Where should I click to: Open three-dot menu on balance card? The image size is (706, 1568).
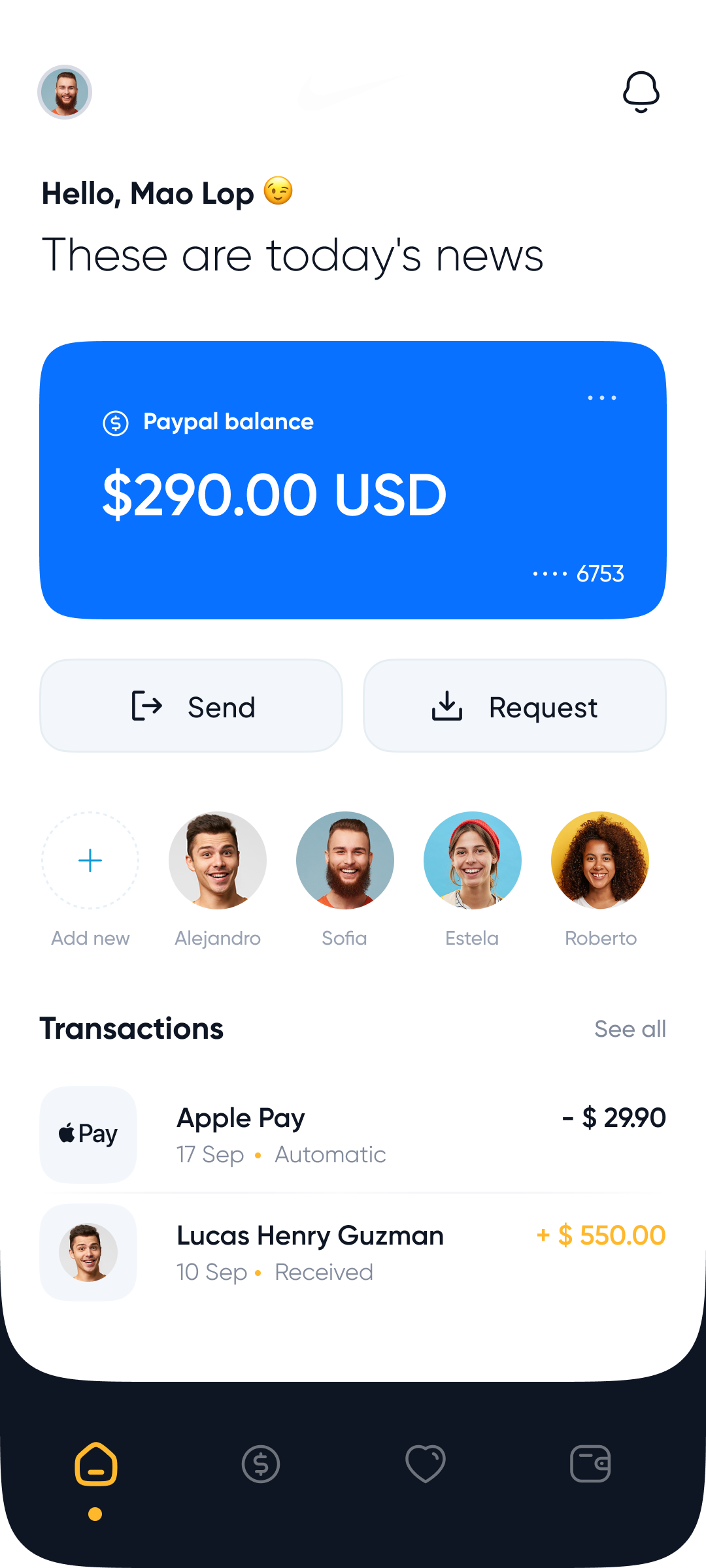coord(601,397)
